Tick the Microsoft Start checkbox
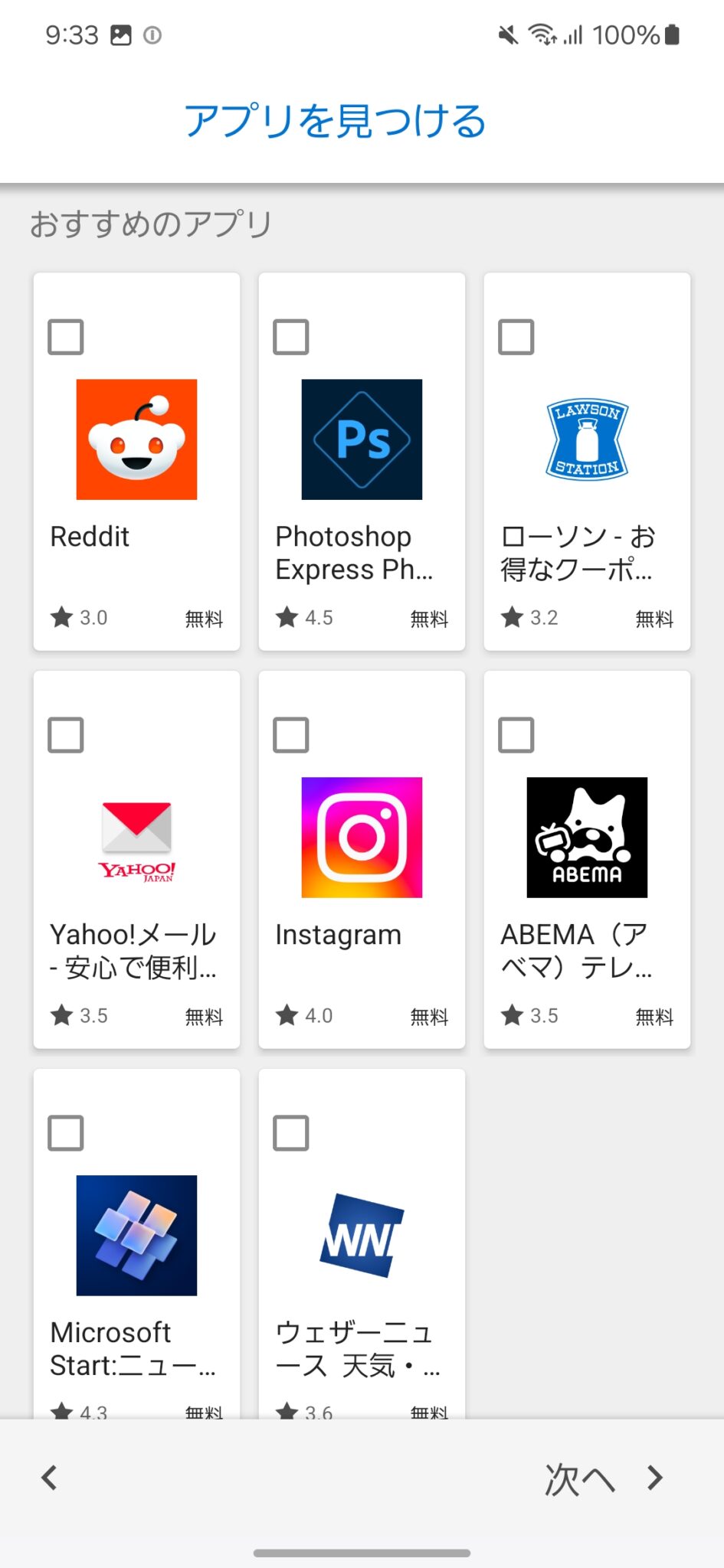This screenshot has height=1568, width=724. click(66, 1133)
